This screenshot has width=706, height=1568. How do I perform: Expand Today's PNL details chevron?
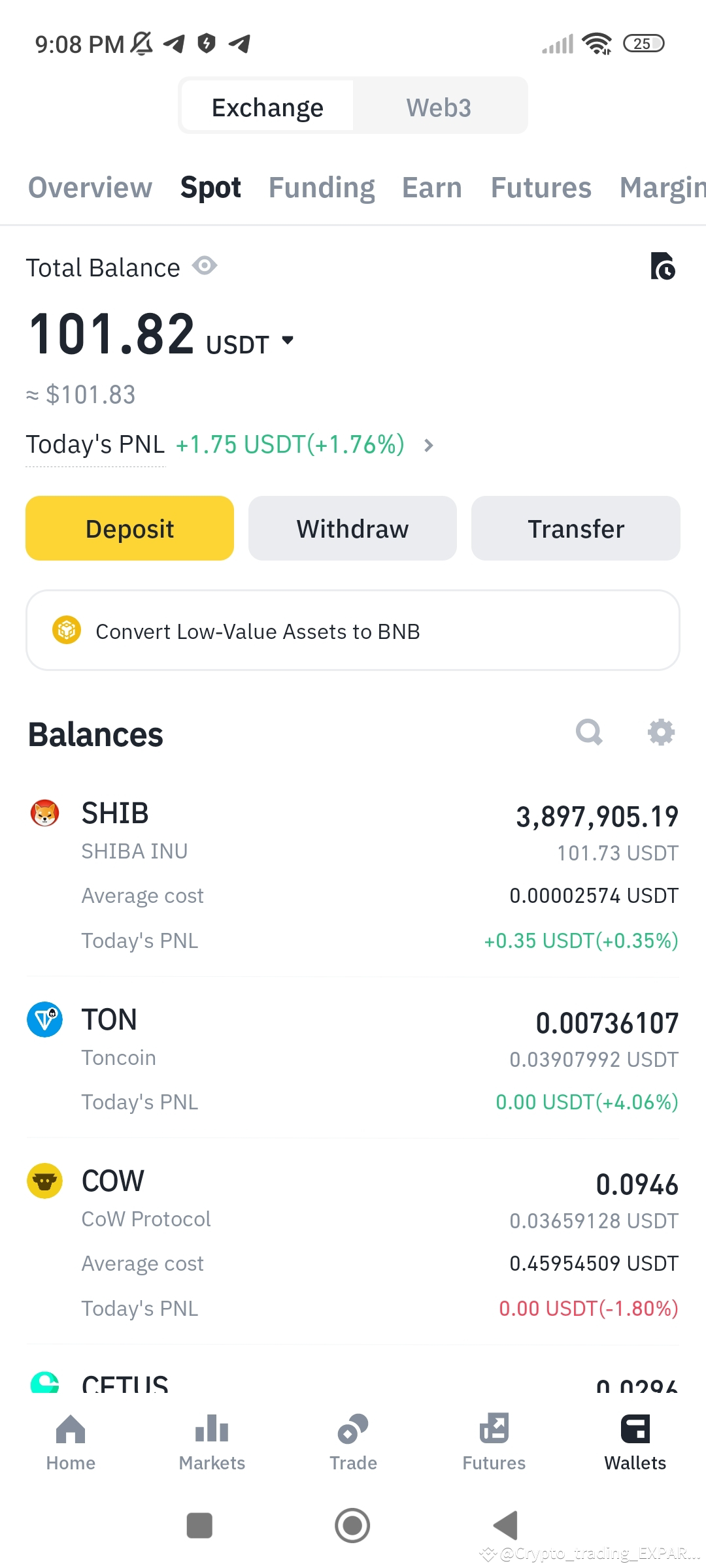(x=429, y=445)
